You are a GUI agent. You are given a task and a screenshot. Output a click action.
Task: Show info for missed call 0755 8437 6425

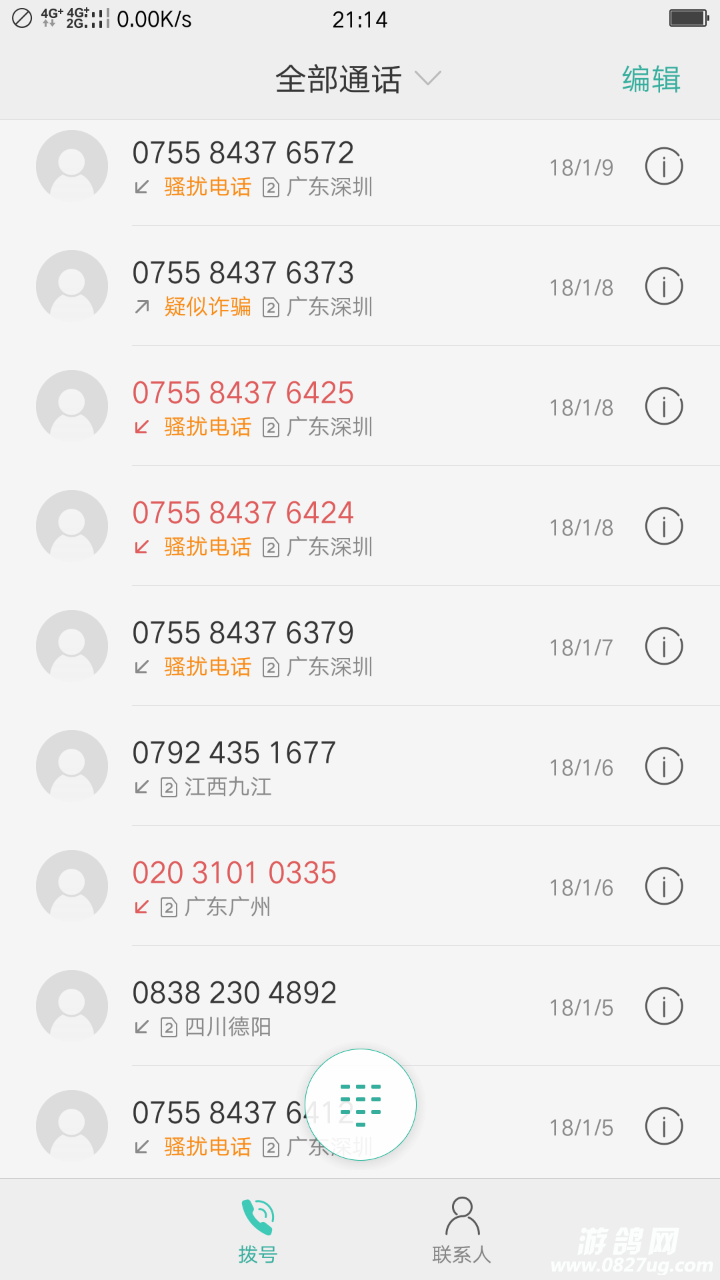click(x=663, y=407)
